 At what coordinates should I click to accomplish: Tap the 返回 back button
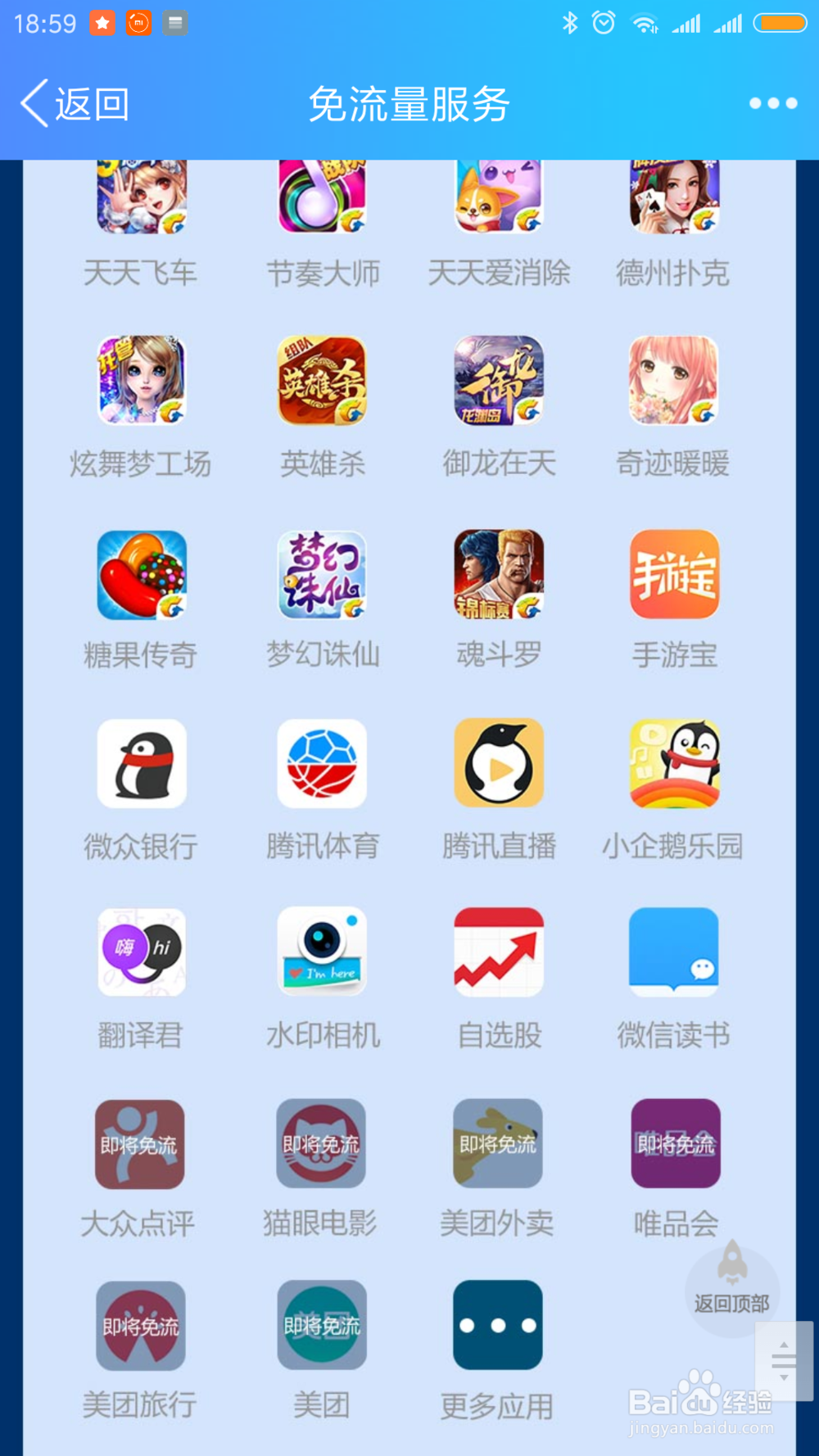pos(74,104)
